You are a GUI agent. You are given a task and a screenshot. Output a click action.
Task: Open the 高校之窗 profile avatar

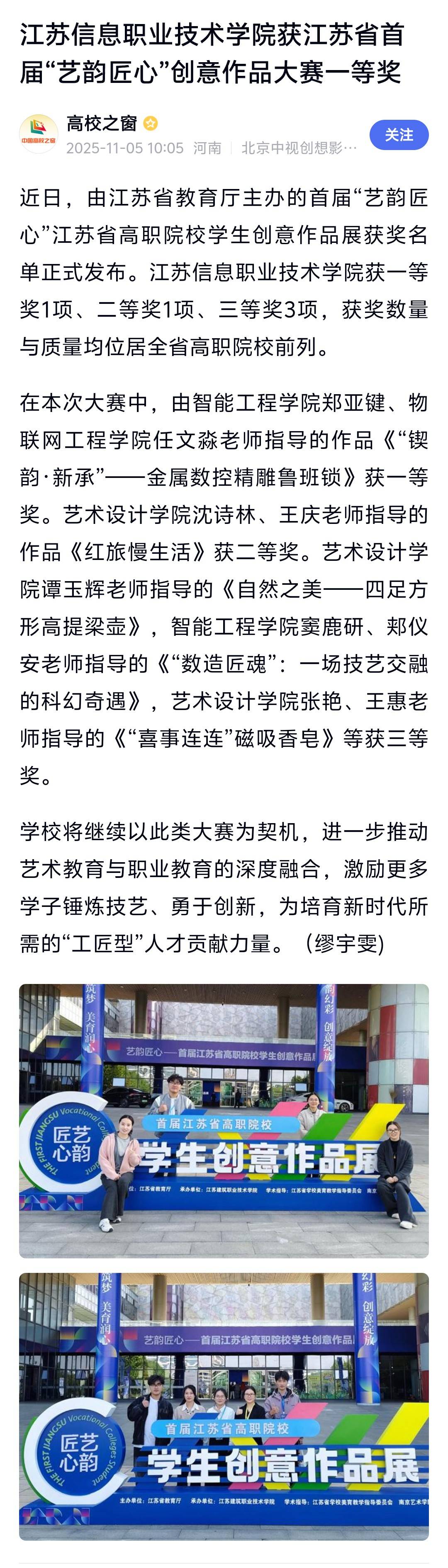tap(39, 135)
